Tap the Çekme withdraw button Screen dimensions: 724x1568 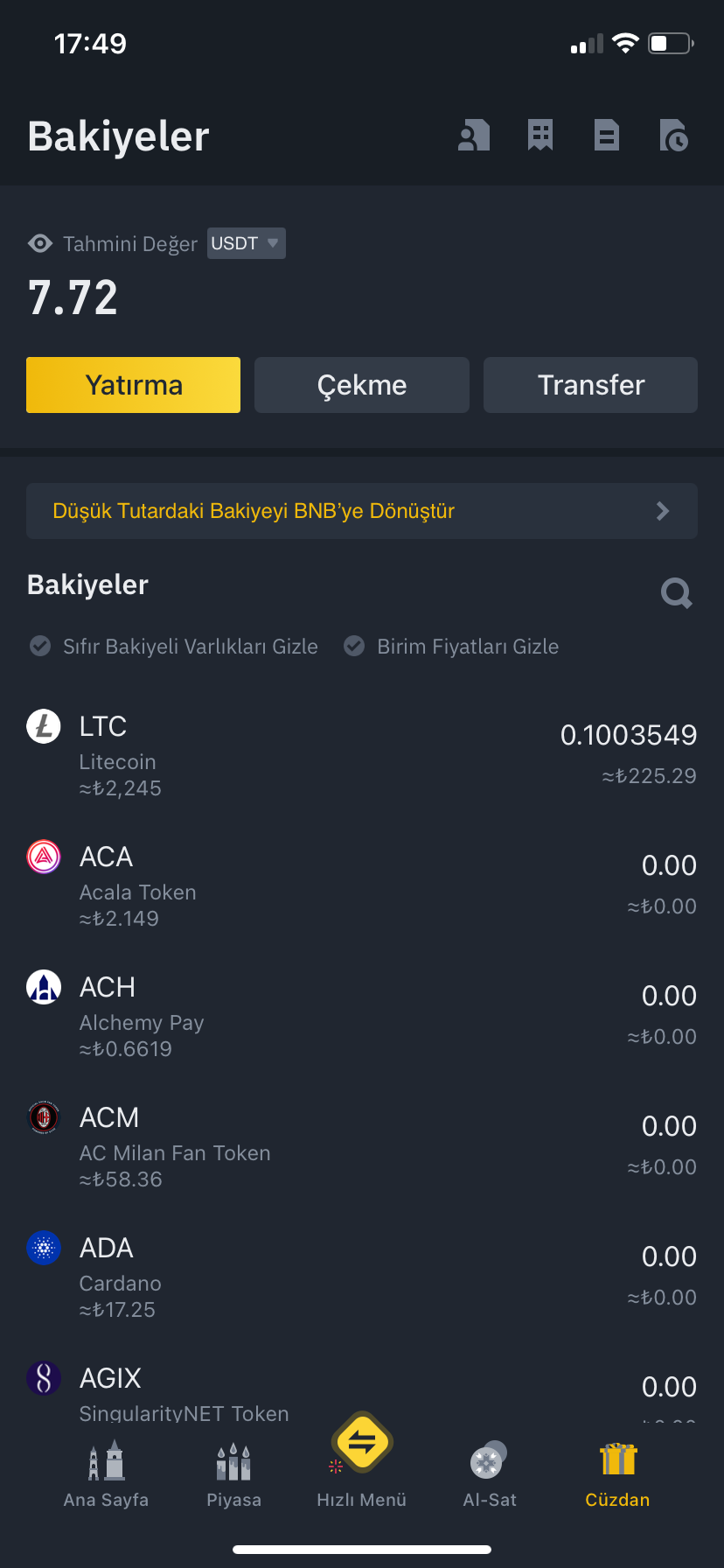click(x=362, y=385)
